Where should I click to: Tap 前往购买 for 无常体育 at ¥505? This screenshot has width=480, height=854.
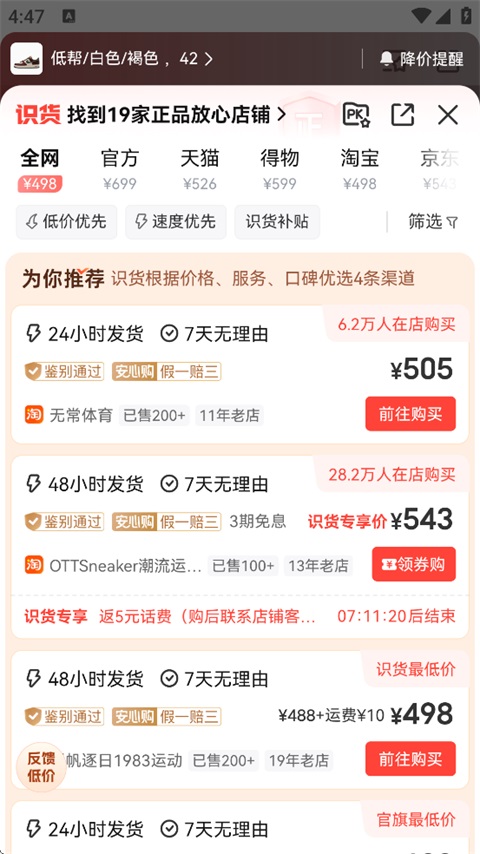410,414
